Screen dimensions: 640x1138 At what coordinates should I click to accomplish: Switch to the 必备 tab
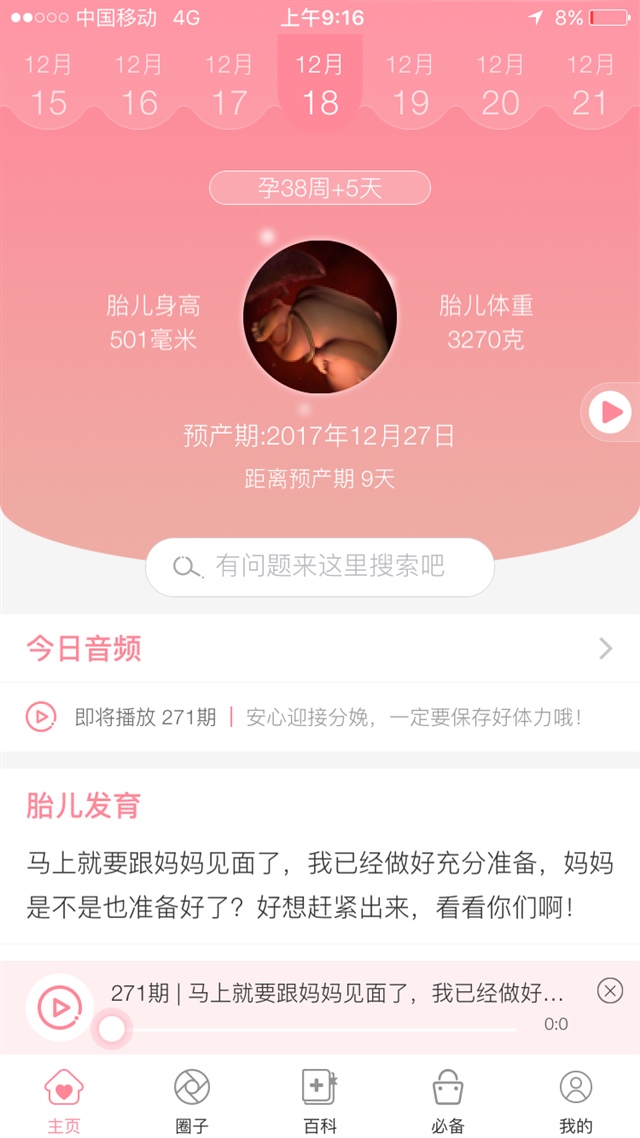pyautogui.click(x=448, y=1100)
